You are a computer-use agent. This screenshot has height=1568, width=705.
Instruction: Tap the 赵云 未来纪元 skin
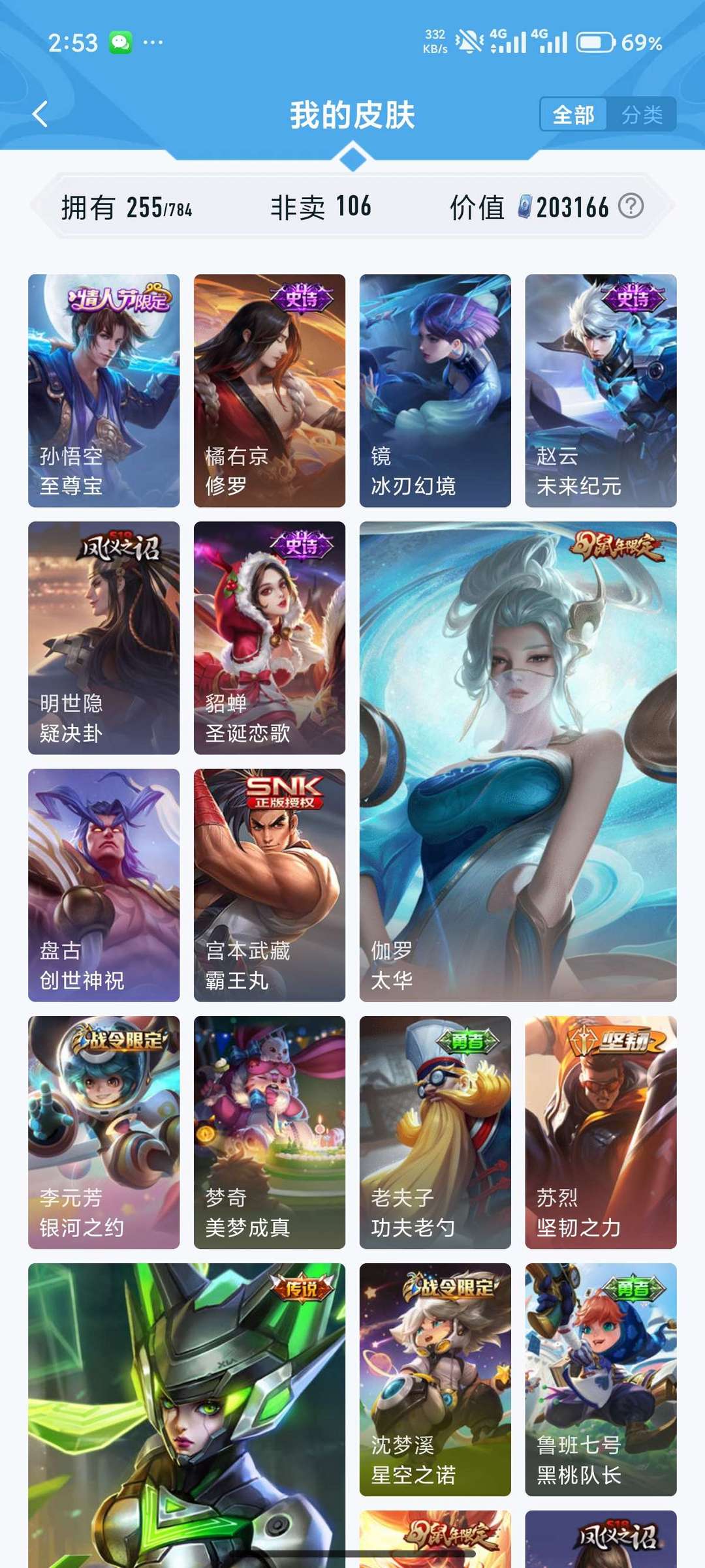[601, 390]
